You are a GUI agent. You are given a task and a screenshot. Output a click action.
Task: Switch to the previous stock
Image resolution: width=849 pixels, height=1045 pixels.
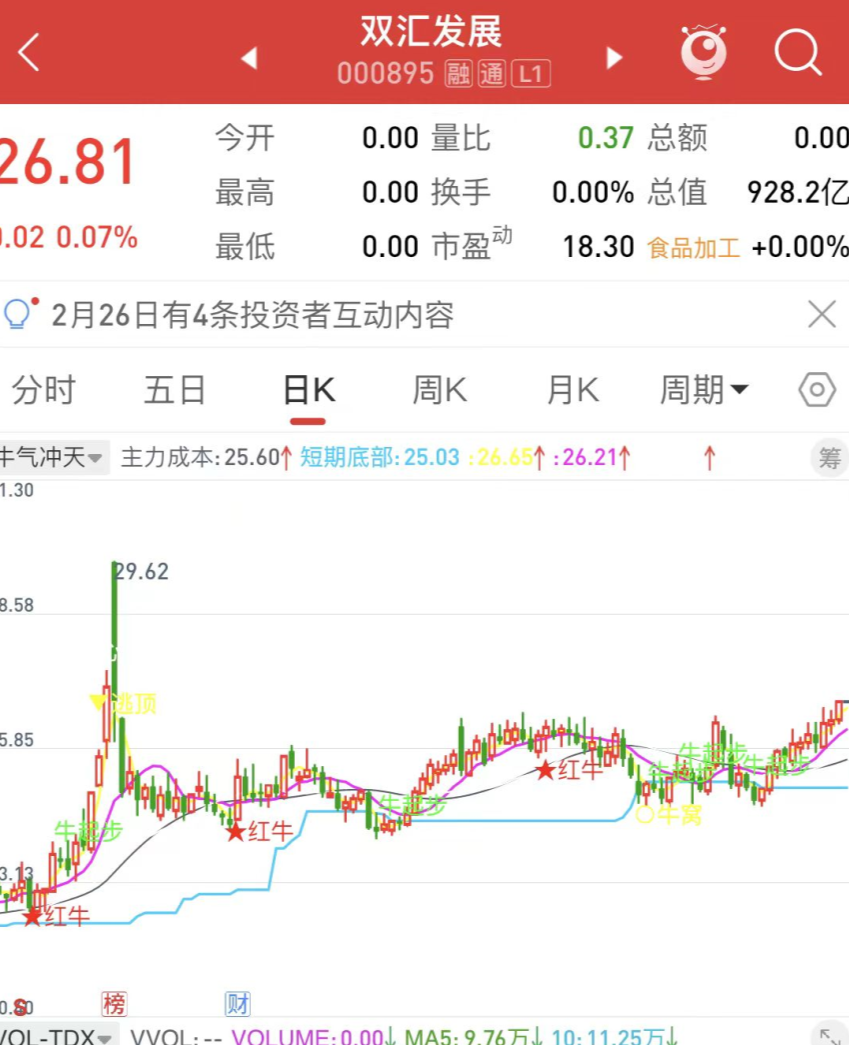pos(249,58)
